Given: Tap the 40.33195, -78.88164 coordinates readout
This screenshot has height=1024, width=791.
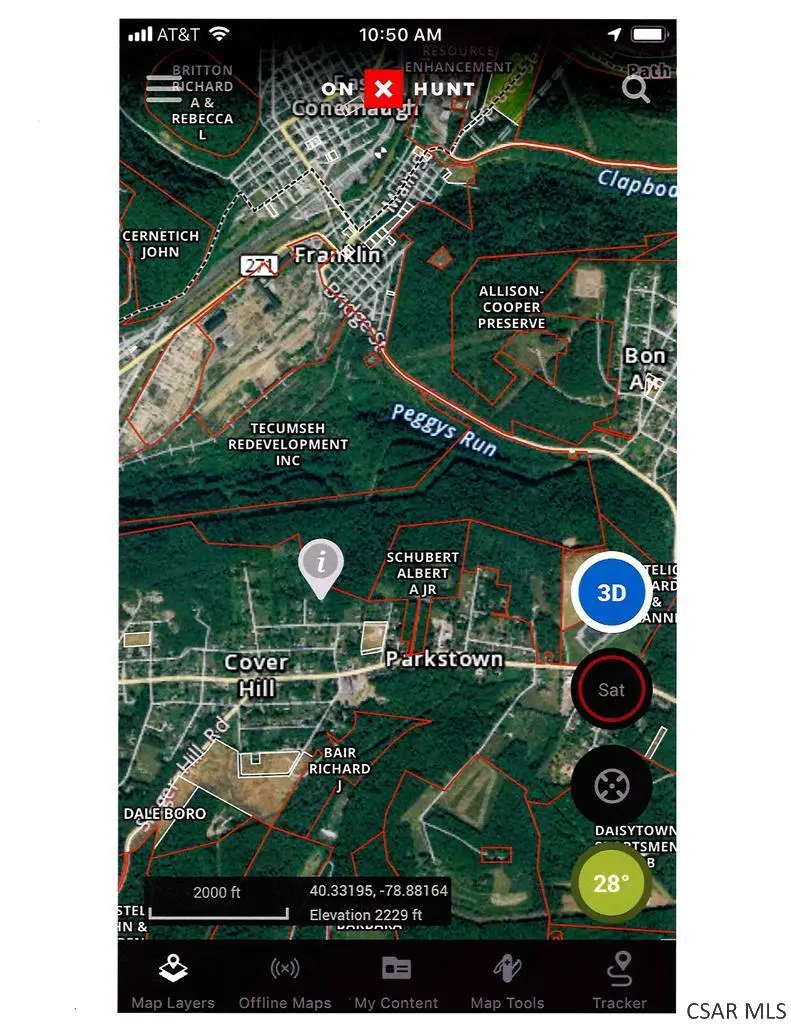Looking at the screenshot, I should (377, 889).
